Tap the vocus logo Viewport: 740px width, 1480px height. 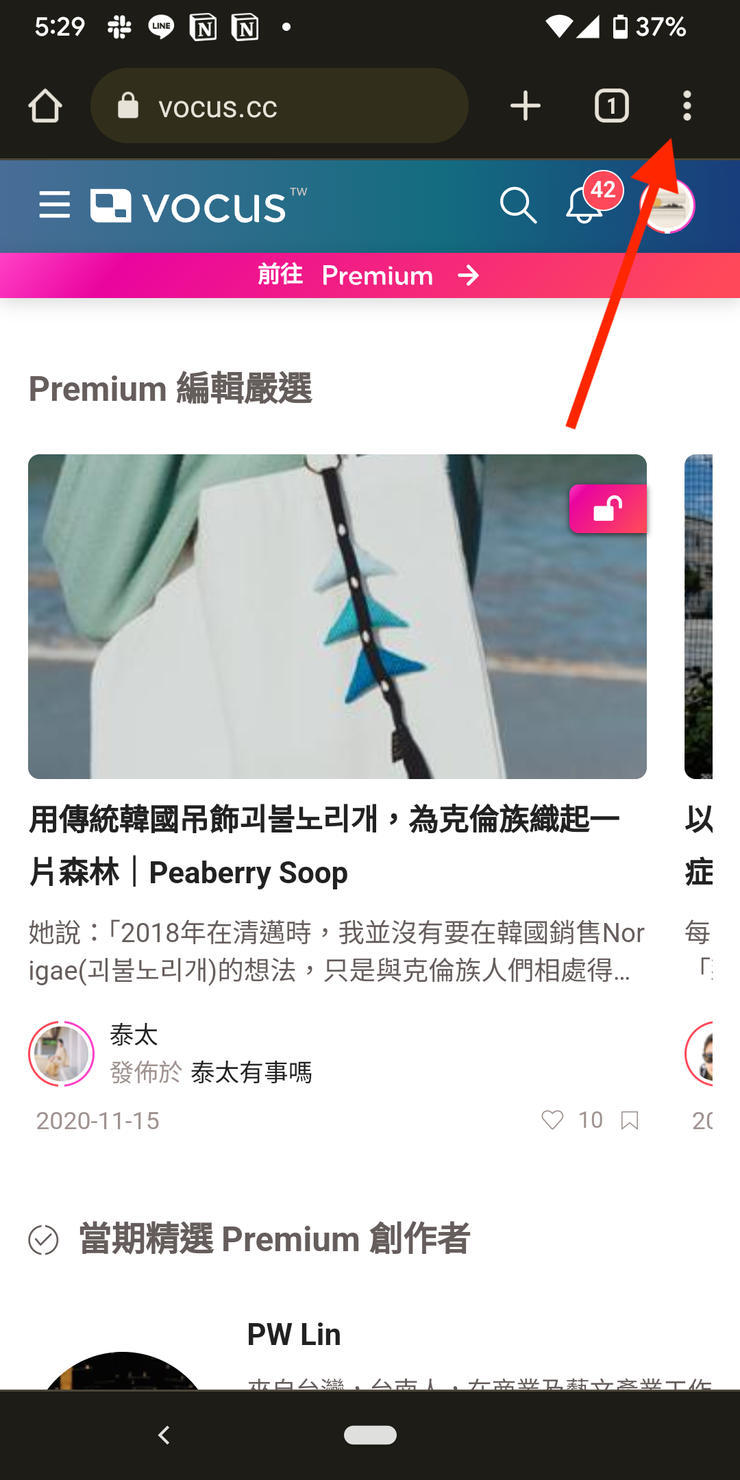[200, 206]
